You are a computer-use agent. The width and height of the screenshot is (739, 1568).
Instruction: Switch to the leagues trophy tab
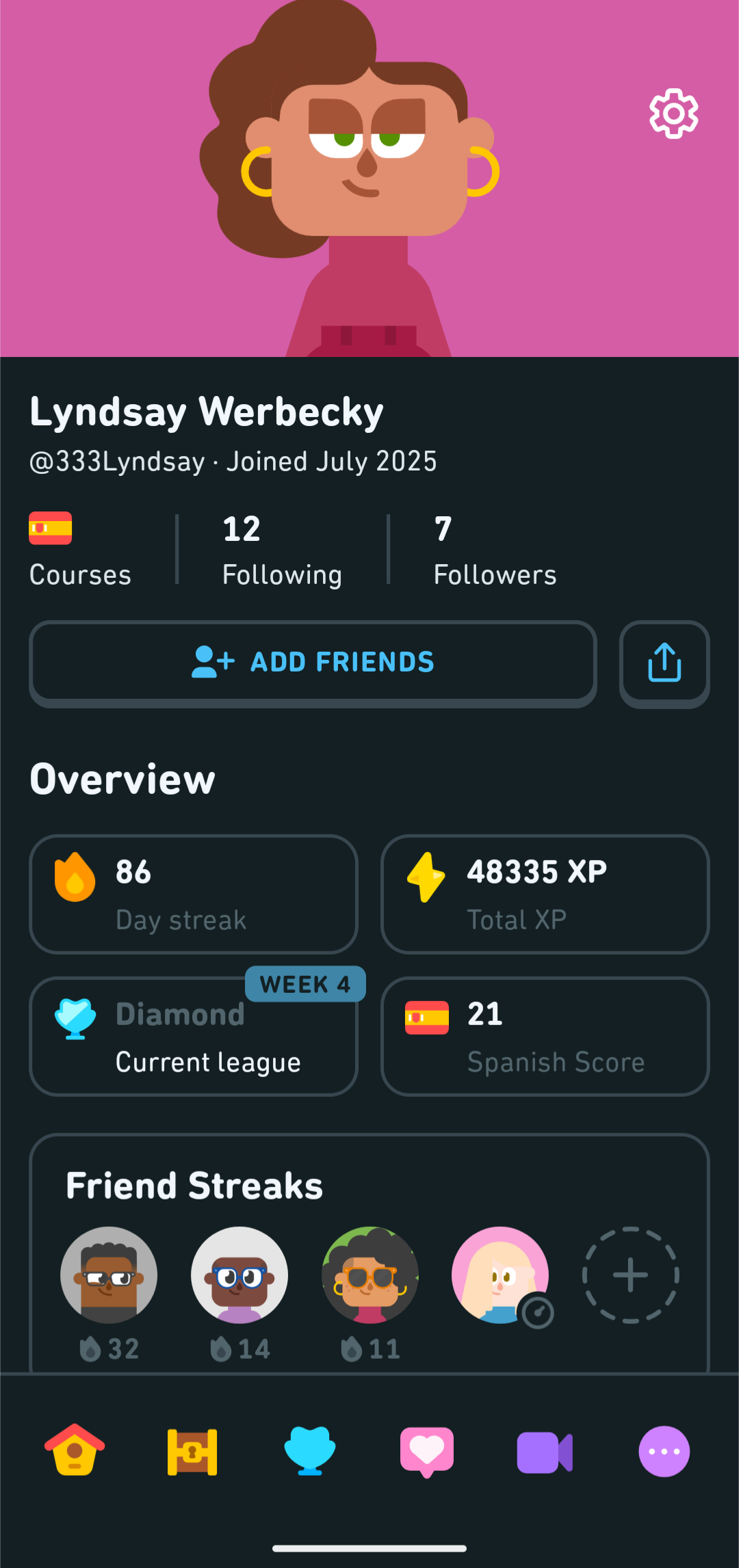[310, 1450]
